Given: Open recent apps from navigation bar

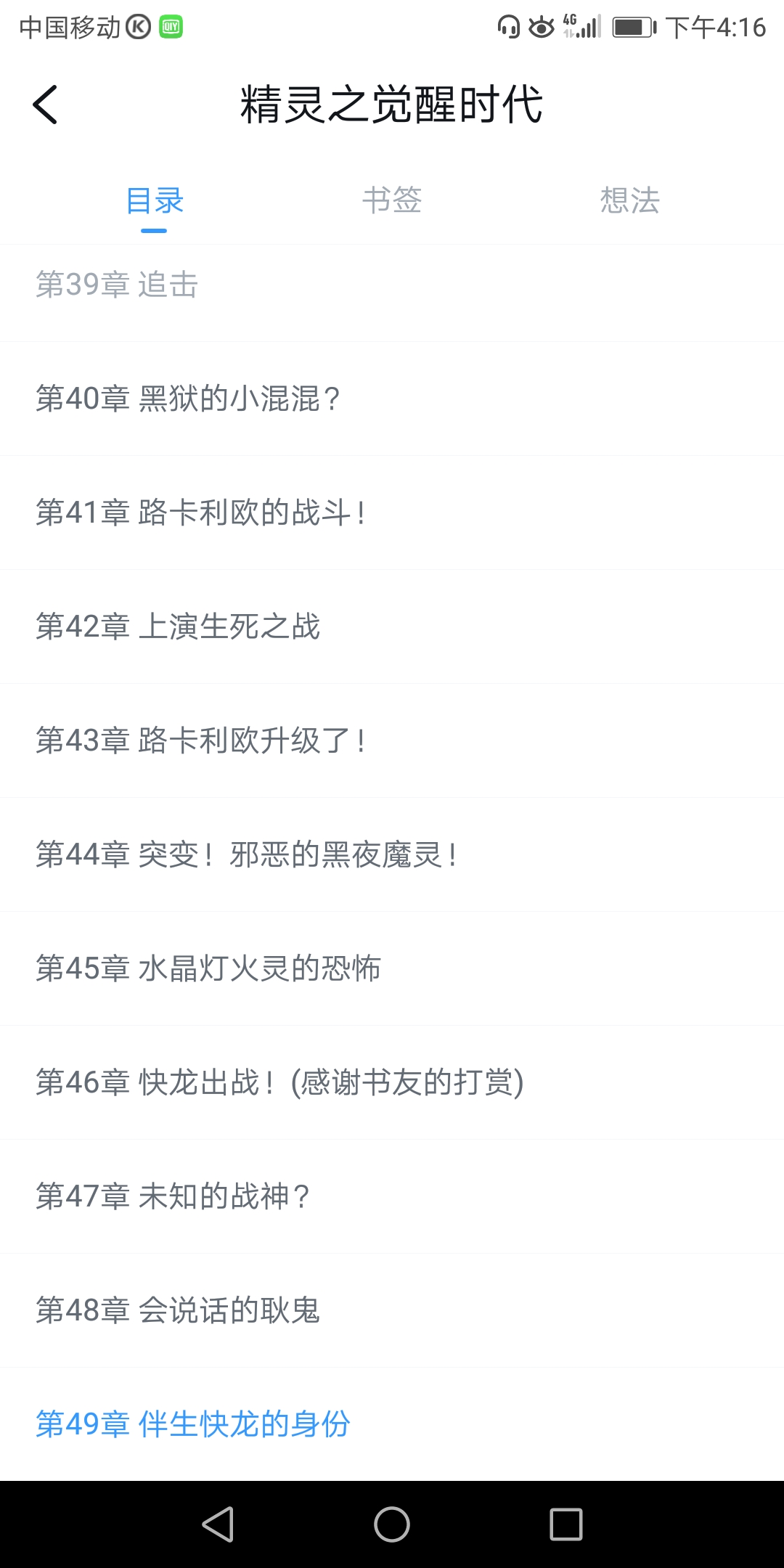Looking at the screenshot, I should click(566, 1524).
